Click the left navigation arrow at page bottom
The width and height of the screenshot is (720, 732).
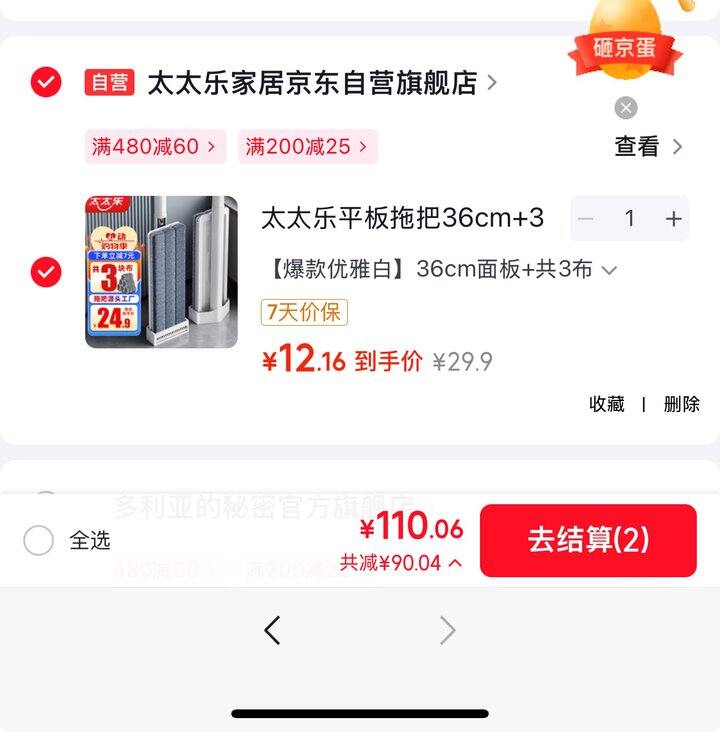coord(272,630)
